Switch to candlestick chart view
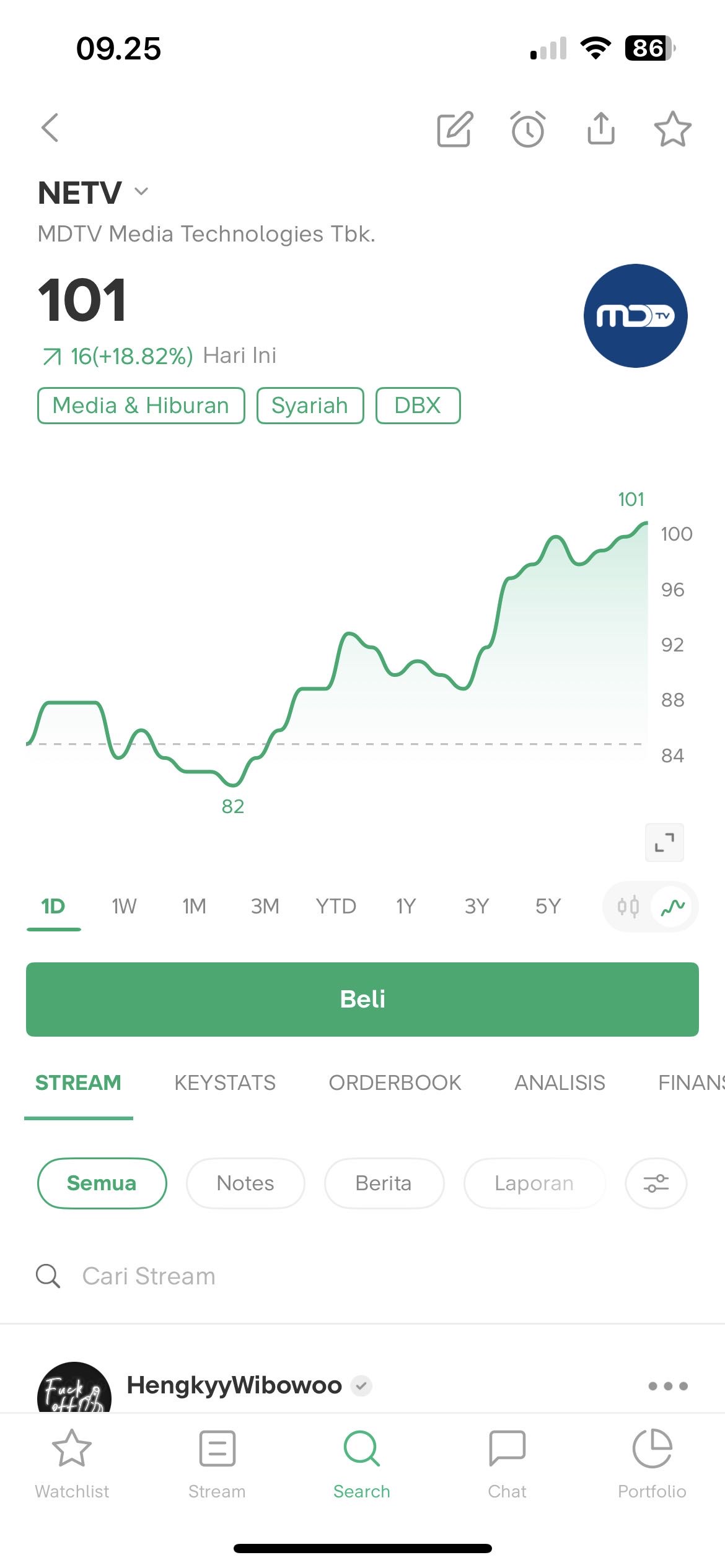725x1568 pixels. point(628,907)
